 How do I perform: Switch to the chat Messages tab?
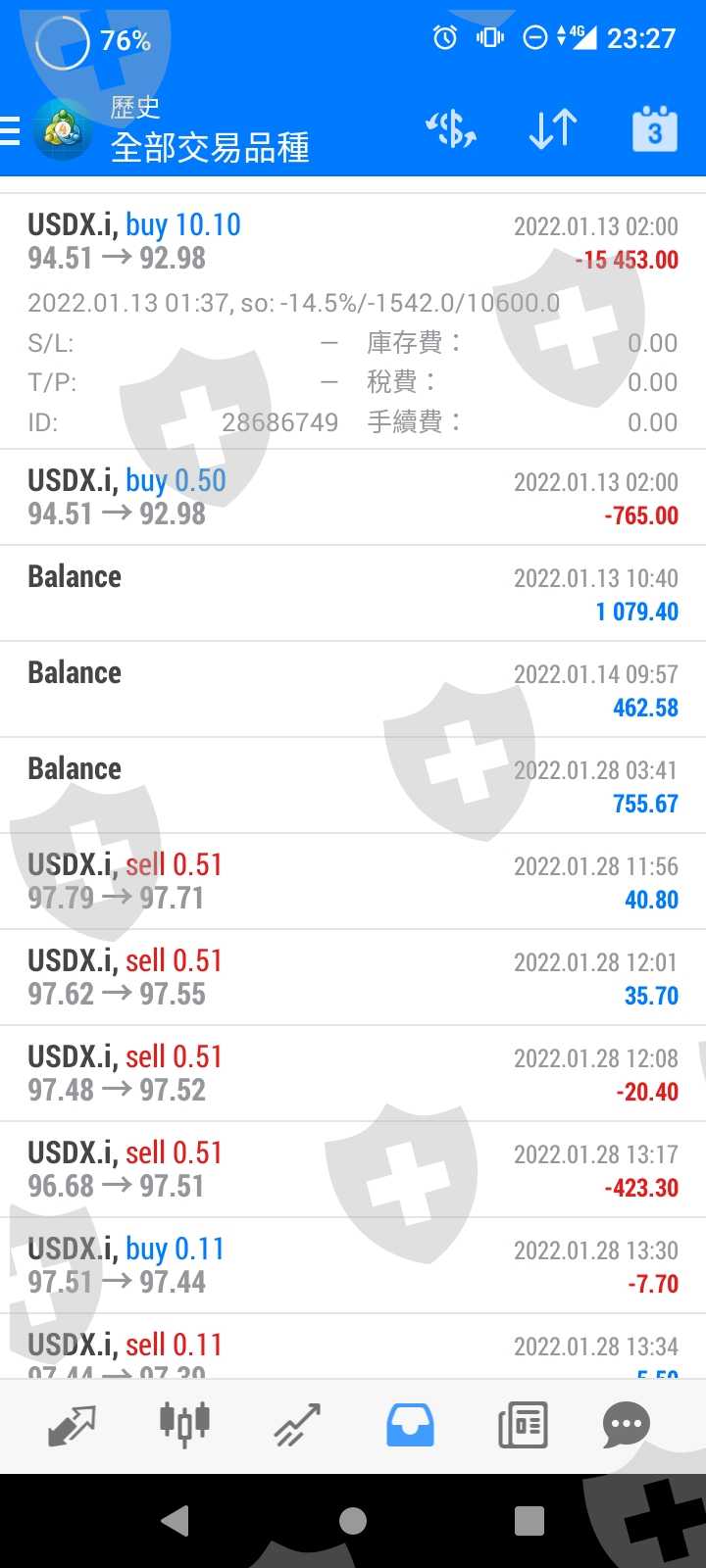click(626, 1425)
